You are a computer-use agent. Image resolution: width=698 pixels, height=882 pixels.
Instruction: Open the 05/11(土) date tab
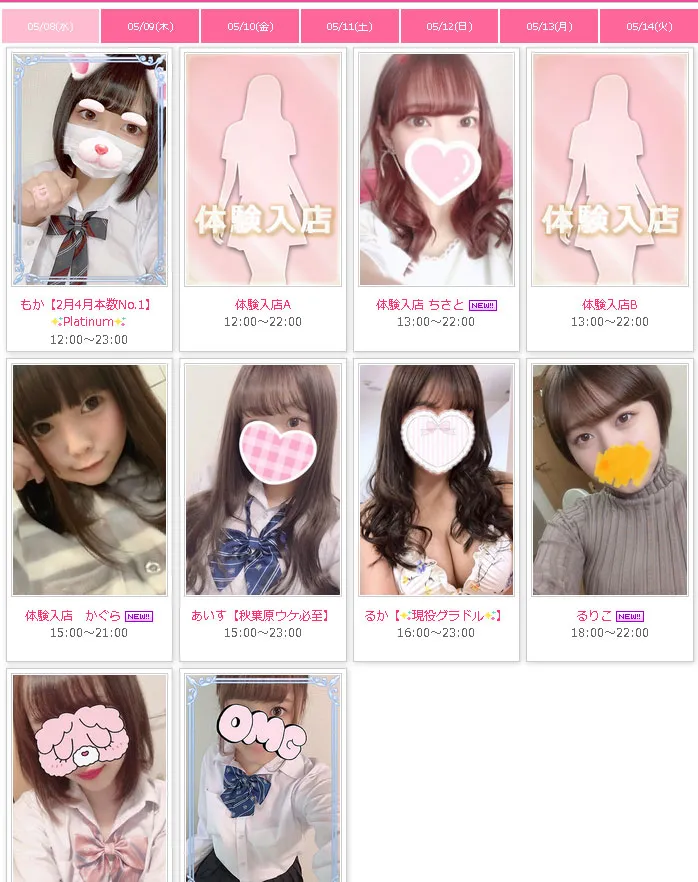coord(349,26)
